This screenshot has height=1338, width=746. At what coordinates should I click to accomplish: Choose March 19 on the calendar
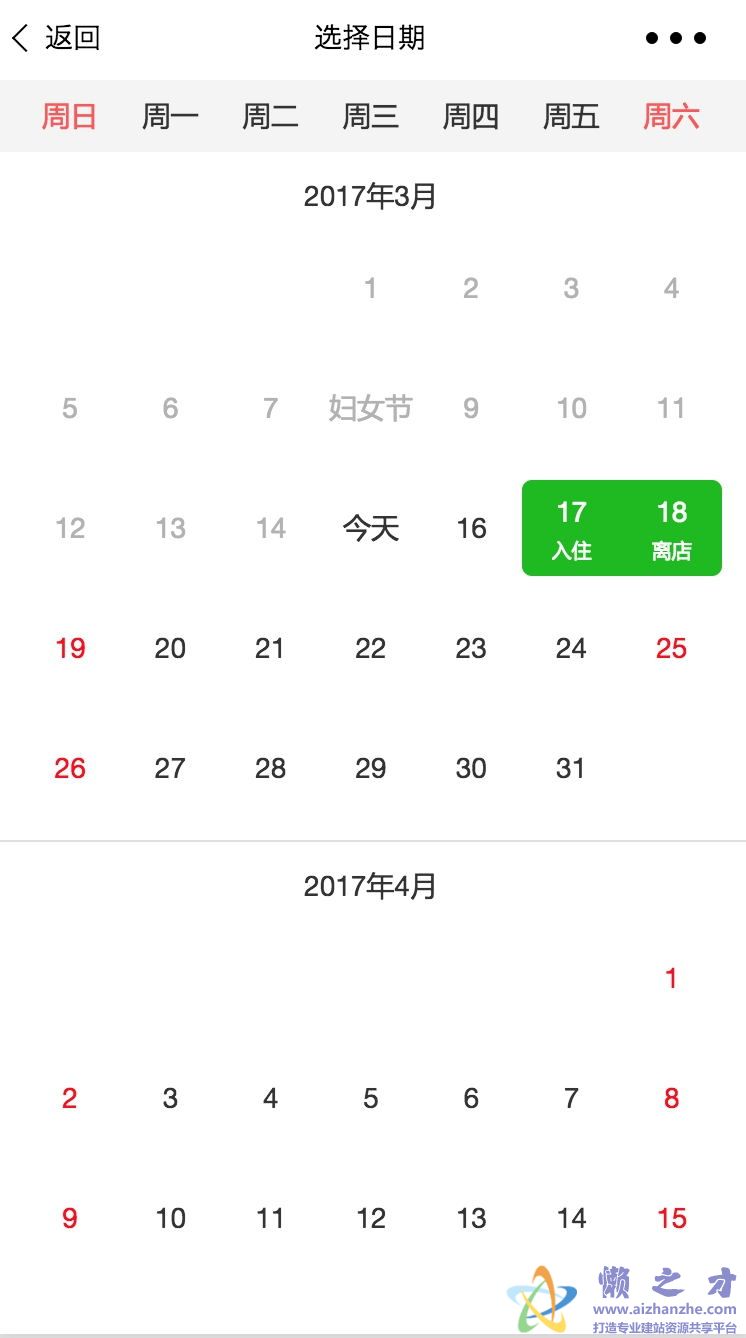tap(70, 648)
